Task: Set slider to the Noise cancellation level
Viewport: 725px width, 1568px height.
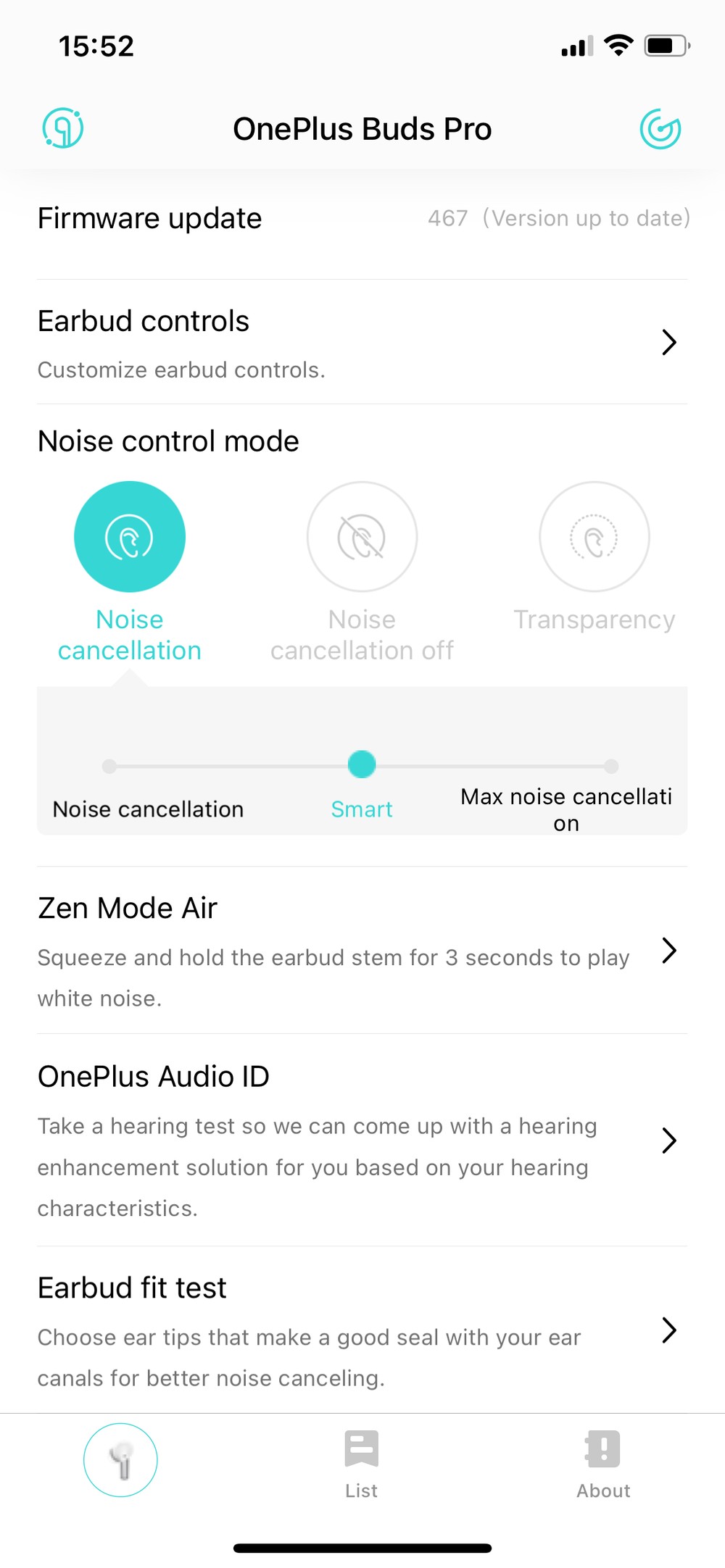Action: 109,766
